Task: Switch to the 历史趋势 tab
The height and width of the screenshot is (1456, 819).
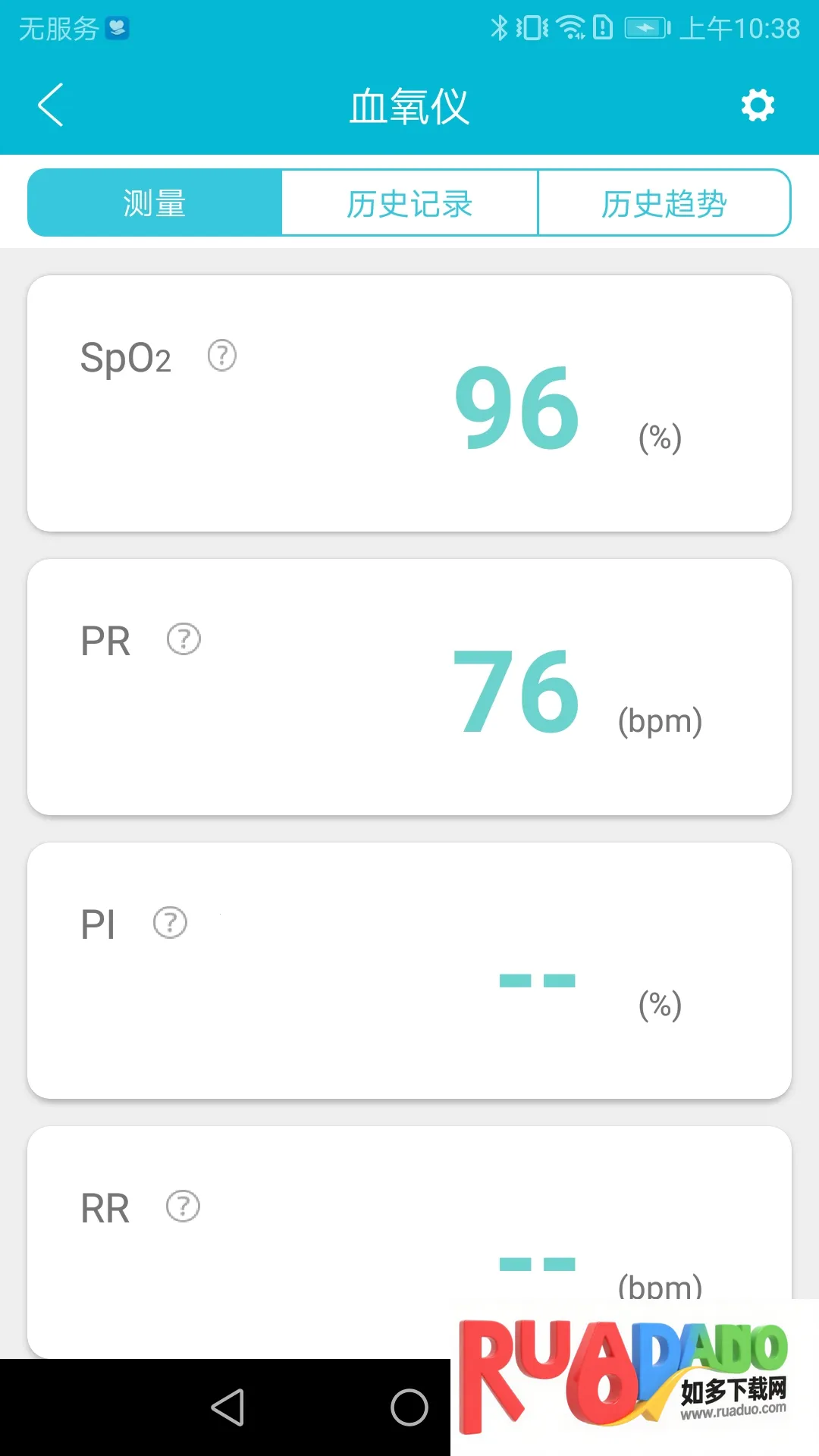Action: tap(664, 203)
